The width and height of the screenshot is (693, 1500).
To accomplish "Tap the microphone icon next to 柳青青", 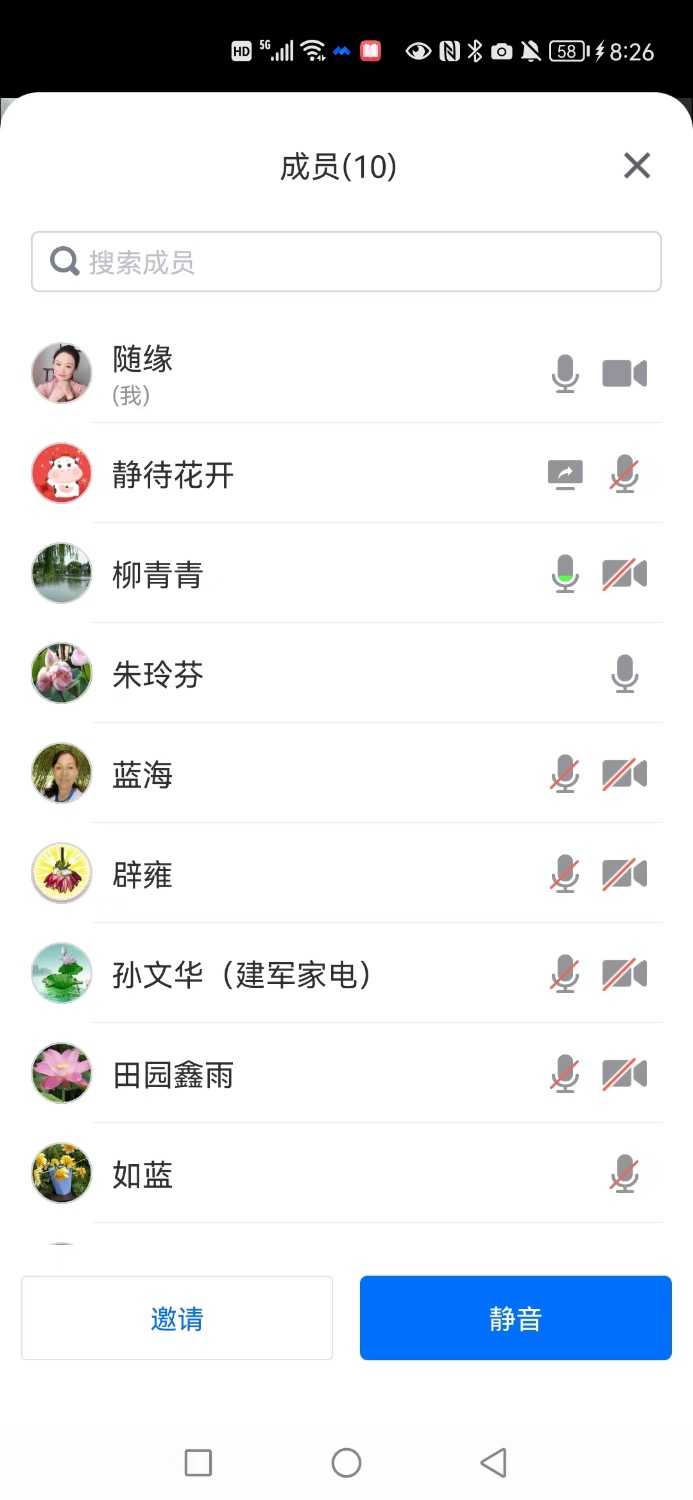I will 565,574.
